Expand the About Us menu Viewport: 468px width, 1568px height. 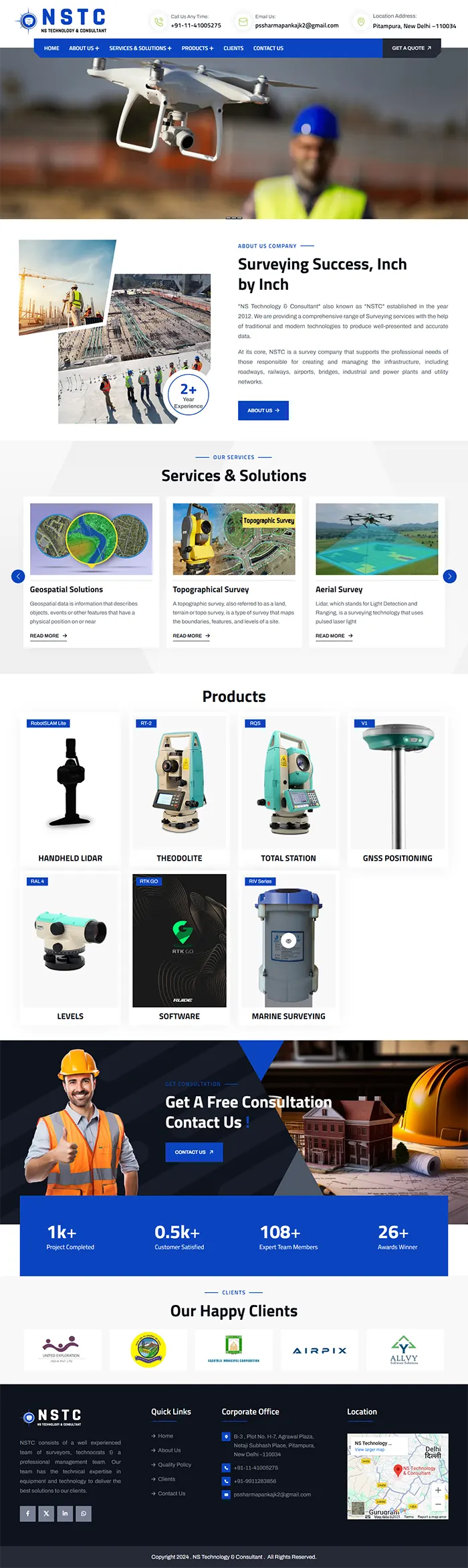tap(84, 48)
